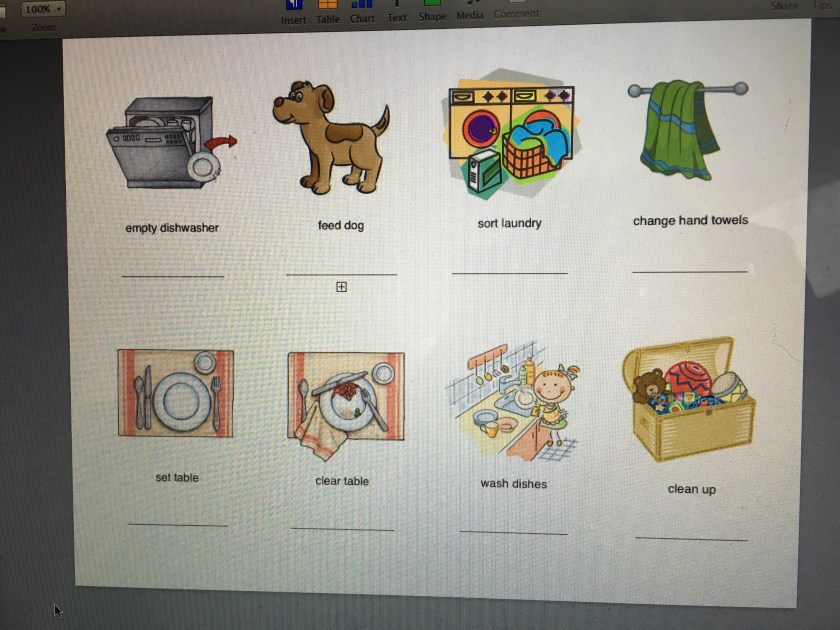The width and height of the screenshot is (840, 630).
Task: Add a Comment from the toolbar
Action: [515, 13]
